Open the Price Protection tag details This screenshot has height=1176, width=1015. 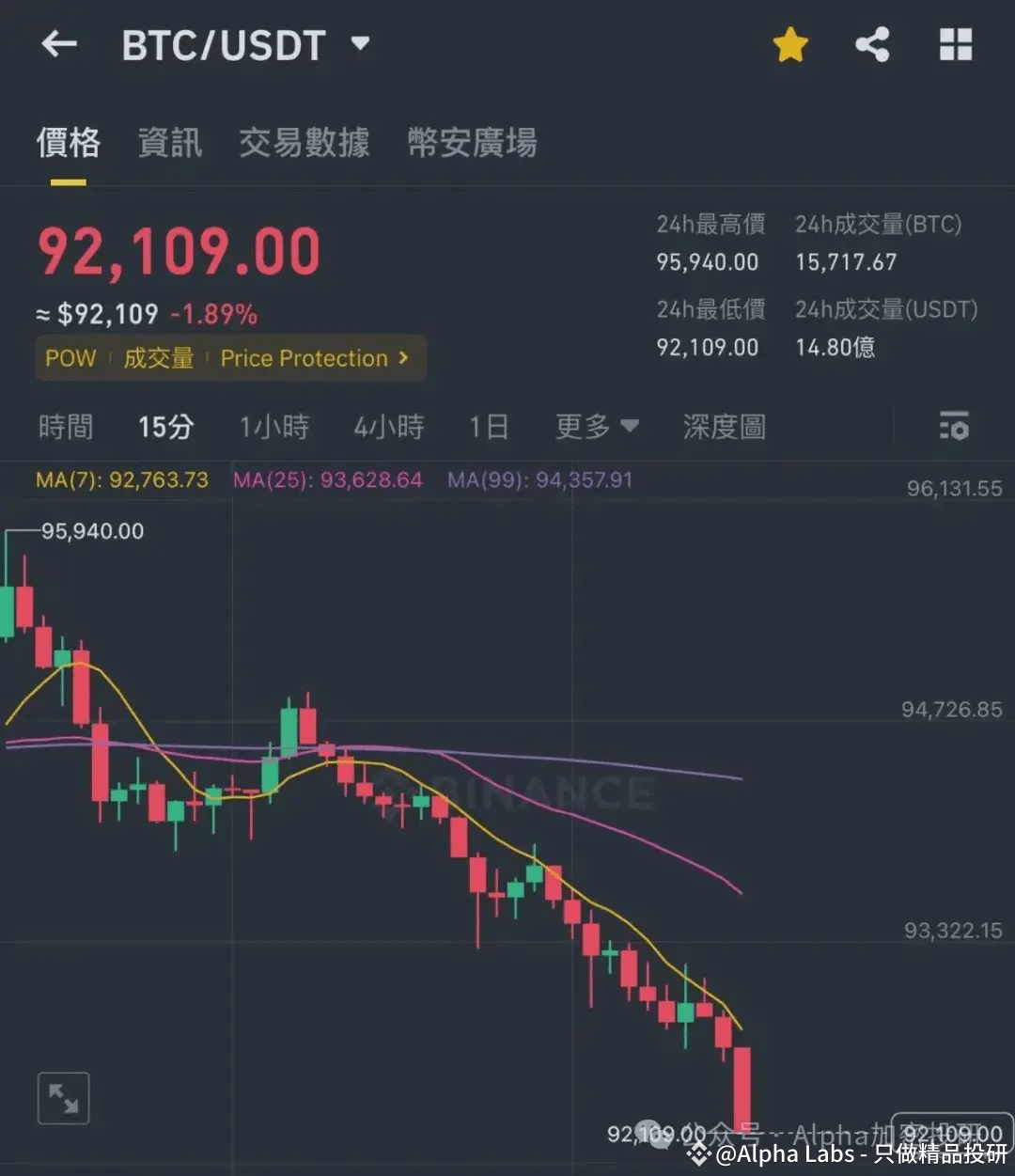pos(314,358)
